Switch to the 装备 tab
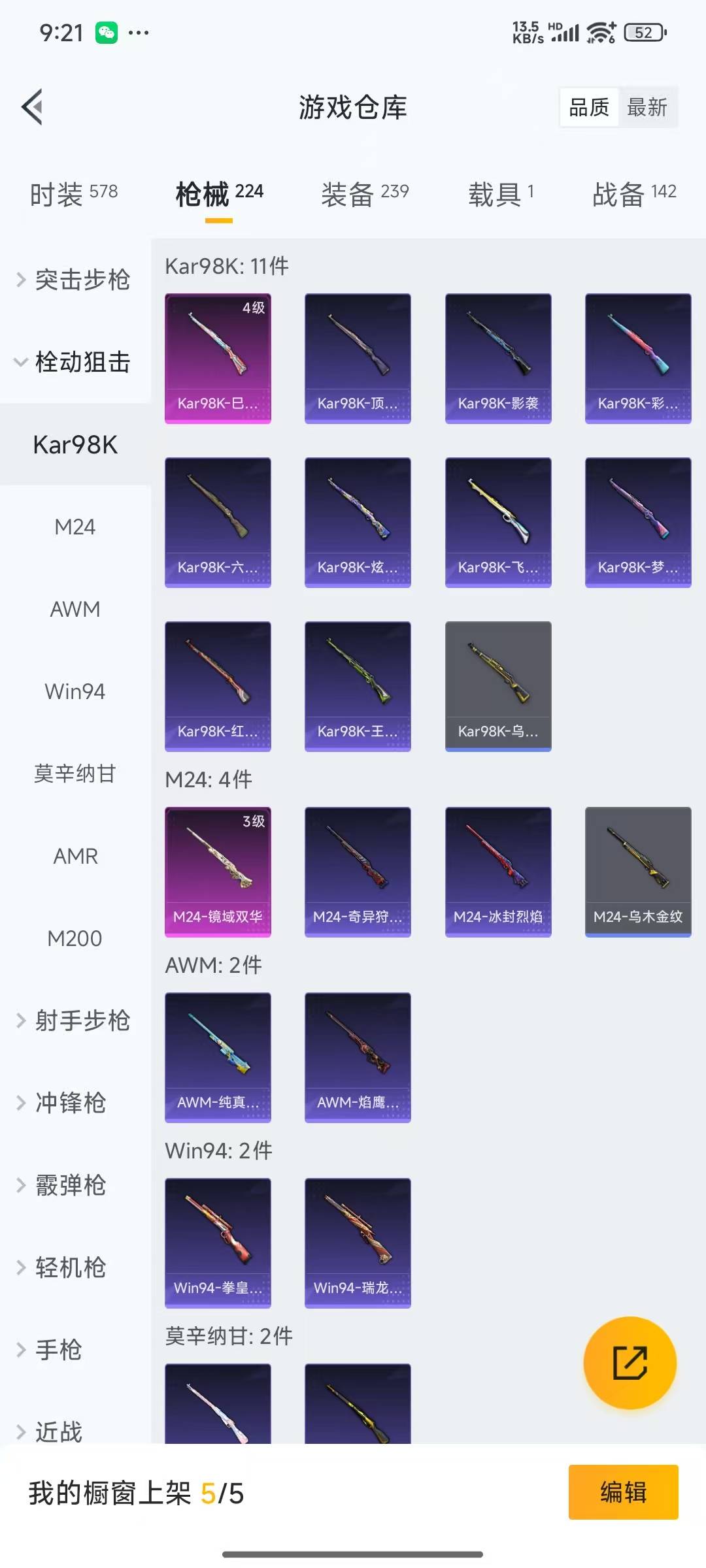Viewport: 706px width, 1568px height. pos(364,193)
